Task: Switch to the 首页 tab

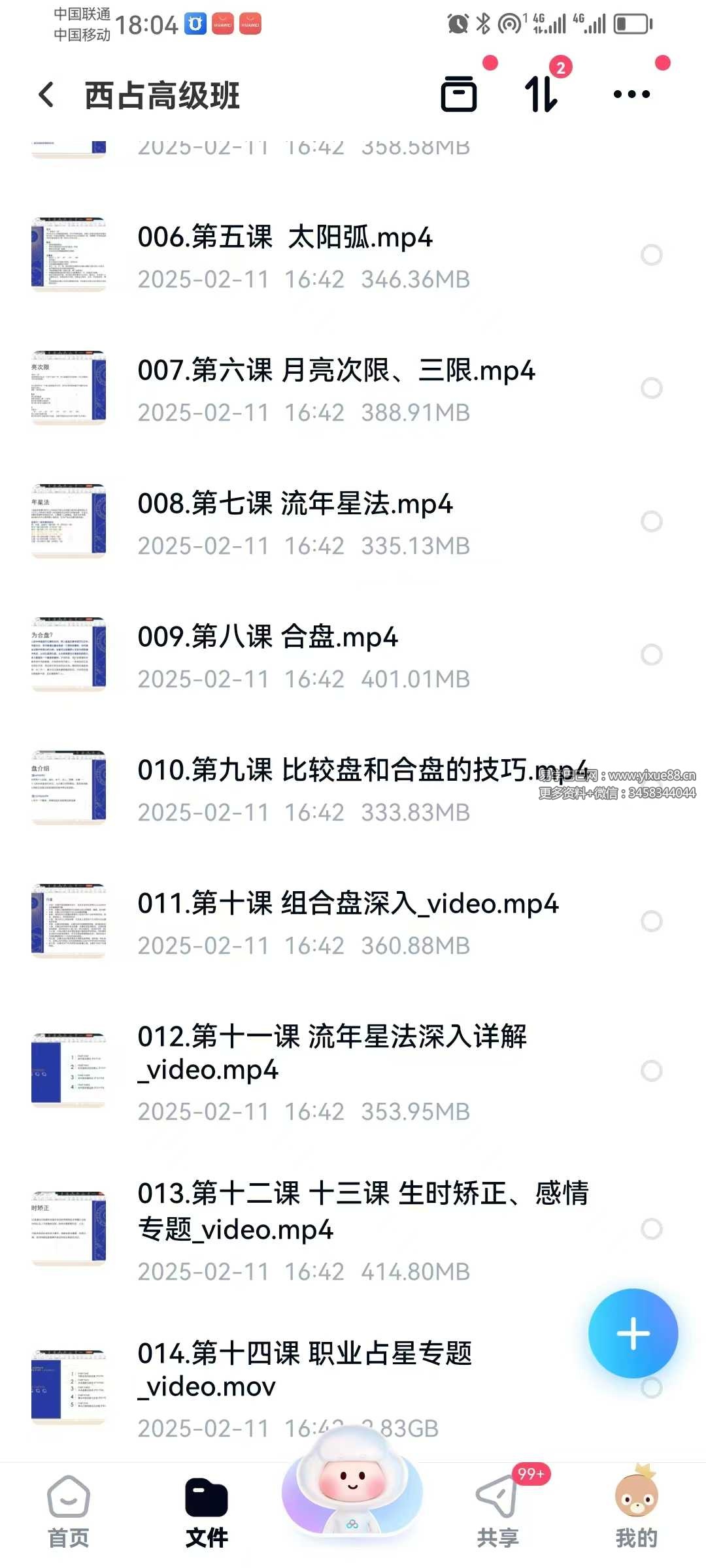Action: pyautogui.click(x=69, y=1511)
